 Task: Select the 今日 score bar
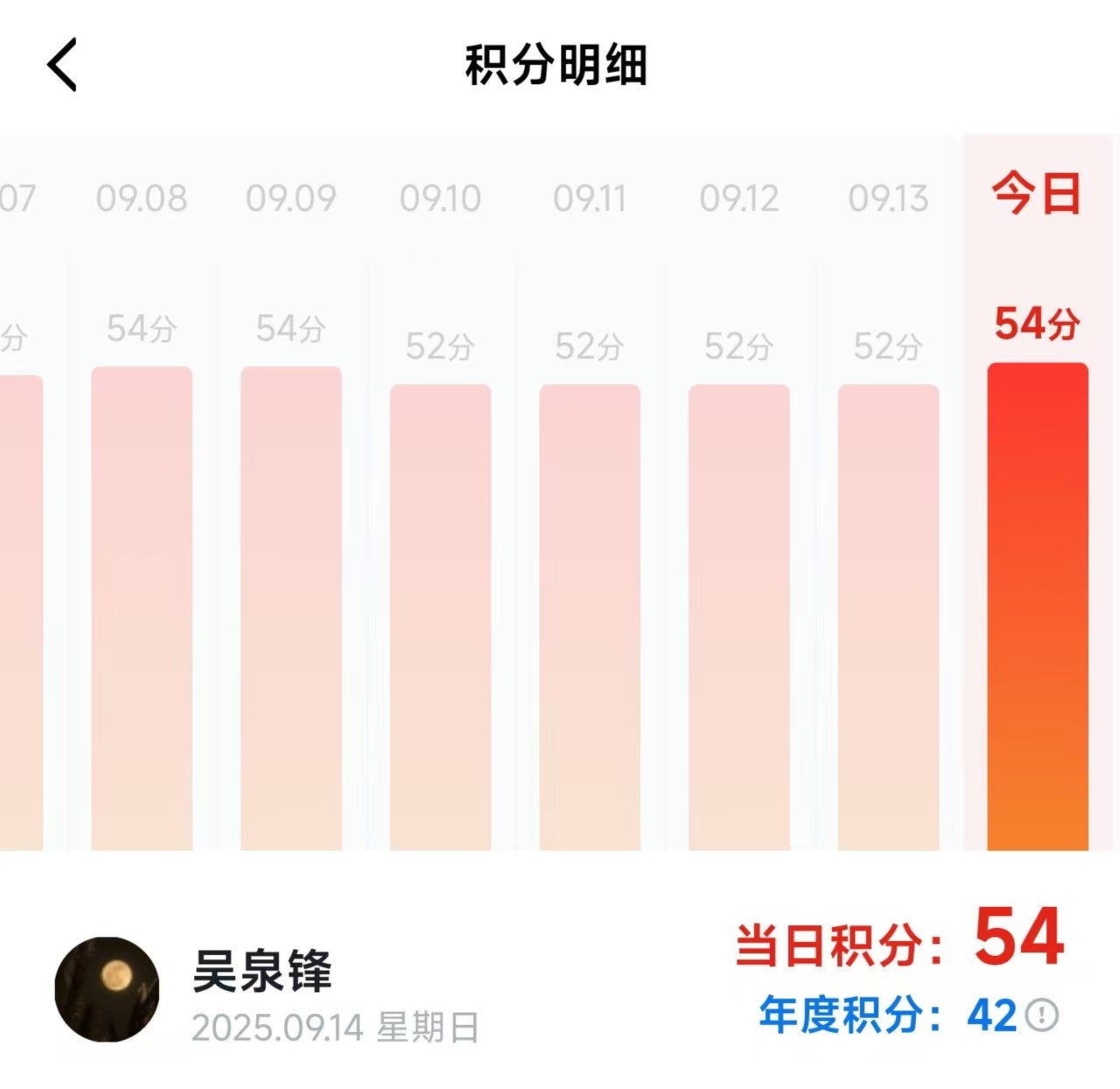(x=1038, y=606)
